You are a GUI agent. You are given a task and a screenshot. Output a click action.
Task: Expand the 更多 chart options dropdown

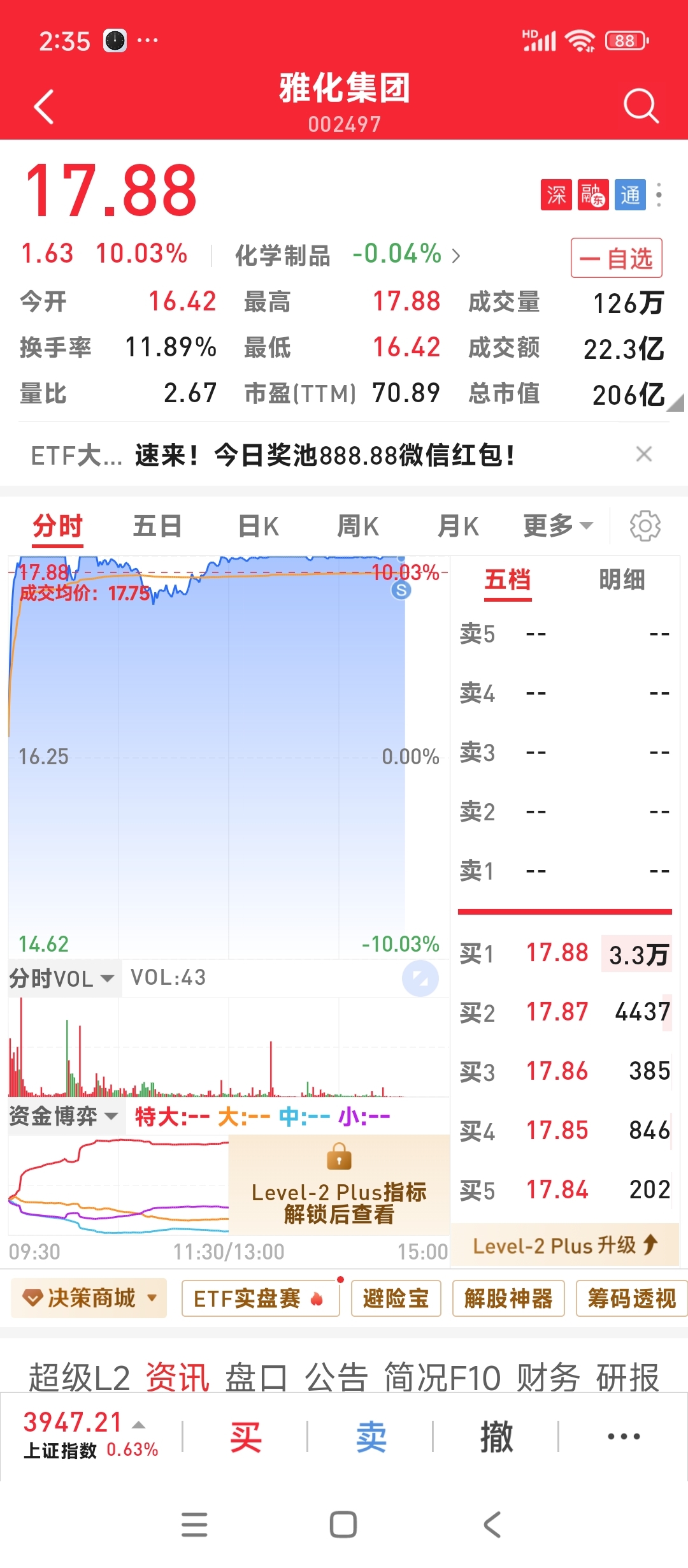point(558,526)
